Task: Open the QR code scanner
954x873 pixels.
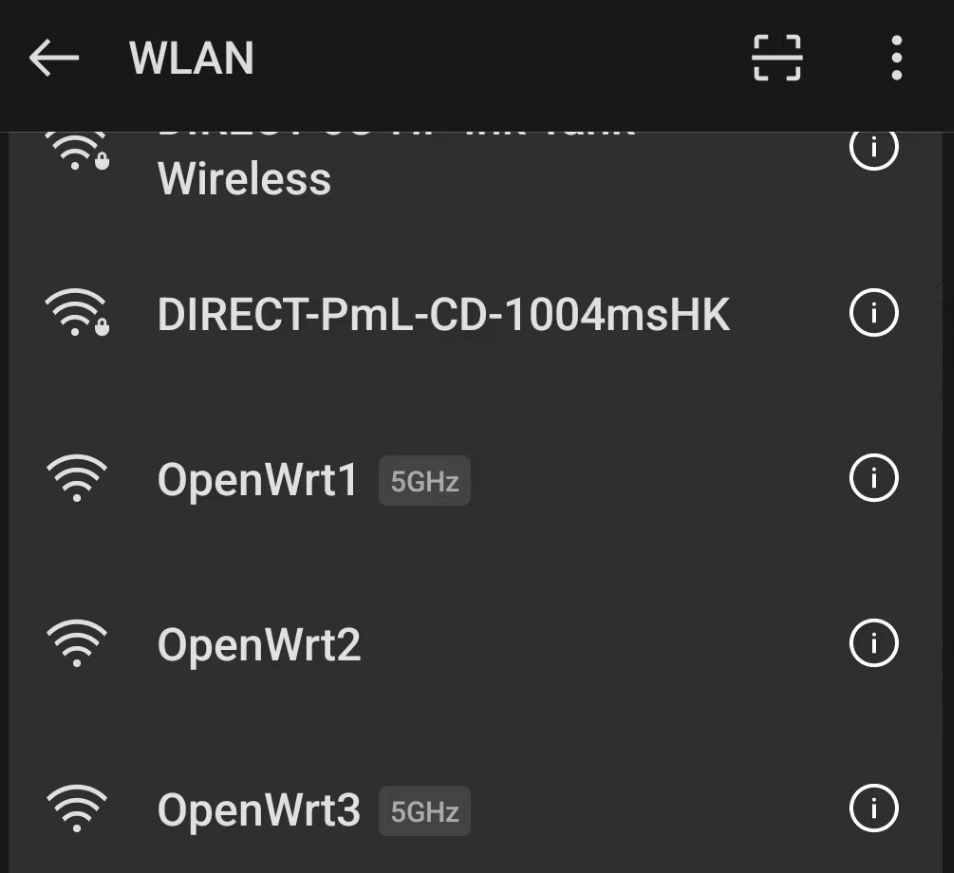Action: point(777,58)
